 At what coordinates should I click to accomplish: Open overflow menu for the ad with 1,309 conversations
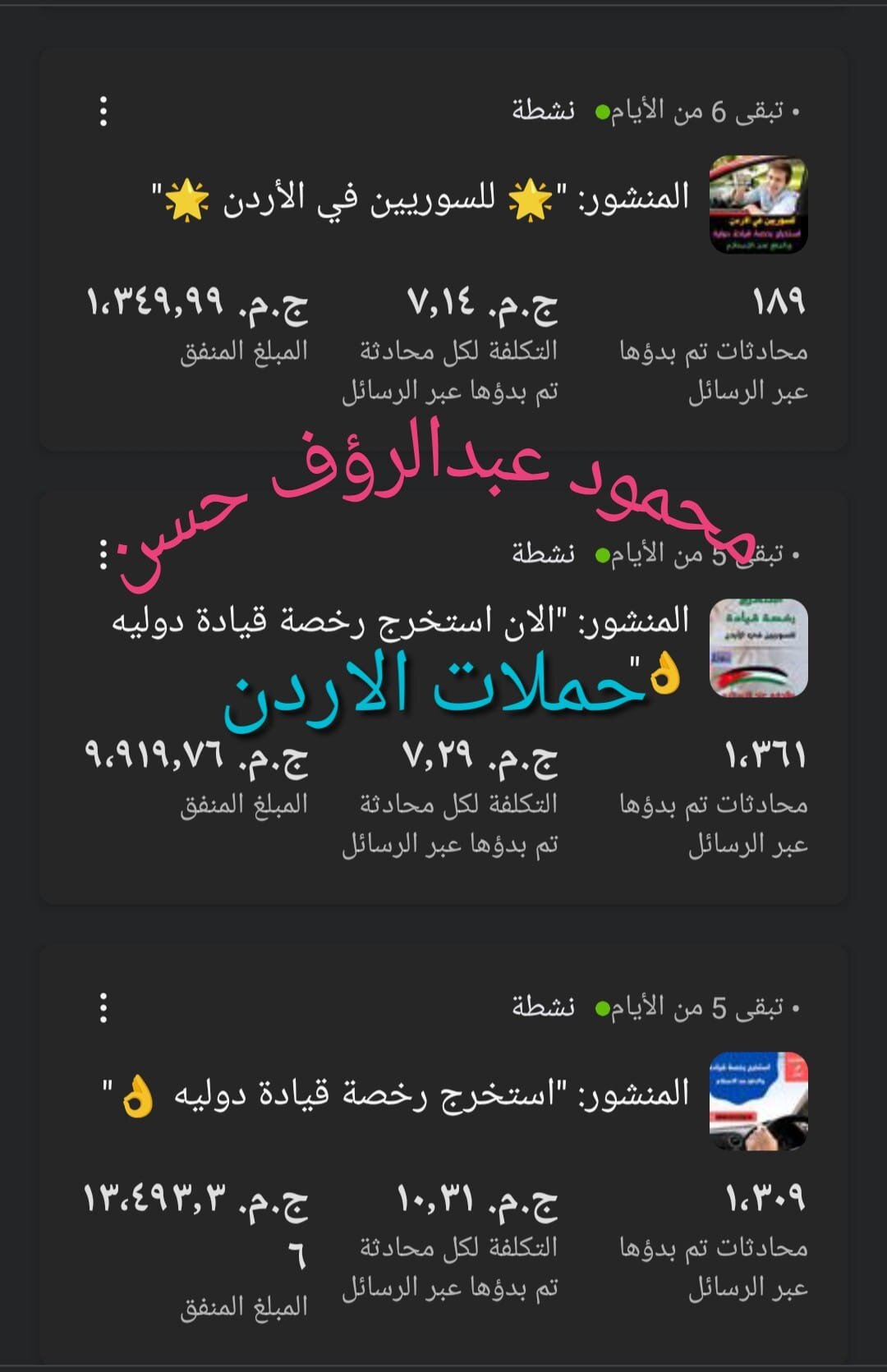[x=103, y=1007]
